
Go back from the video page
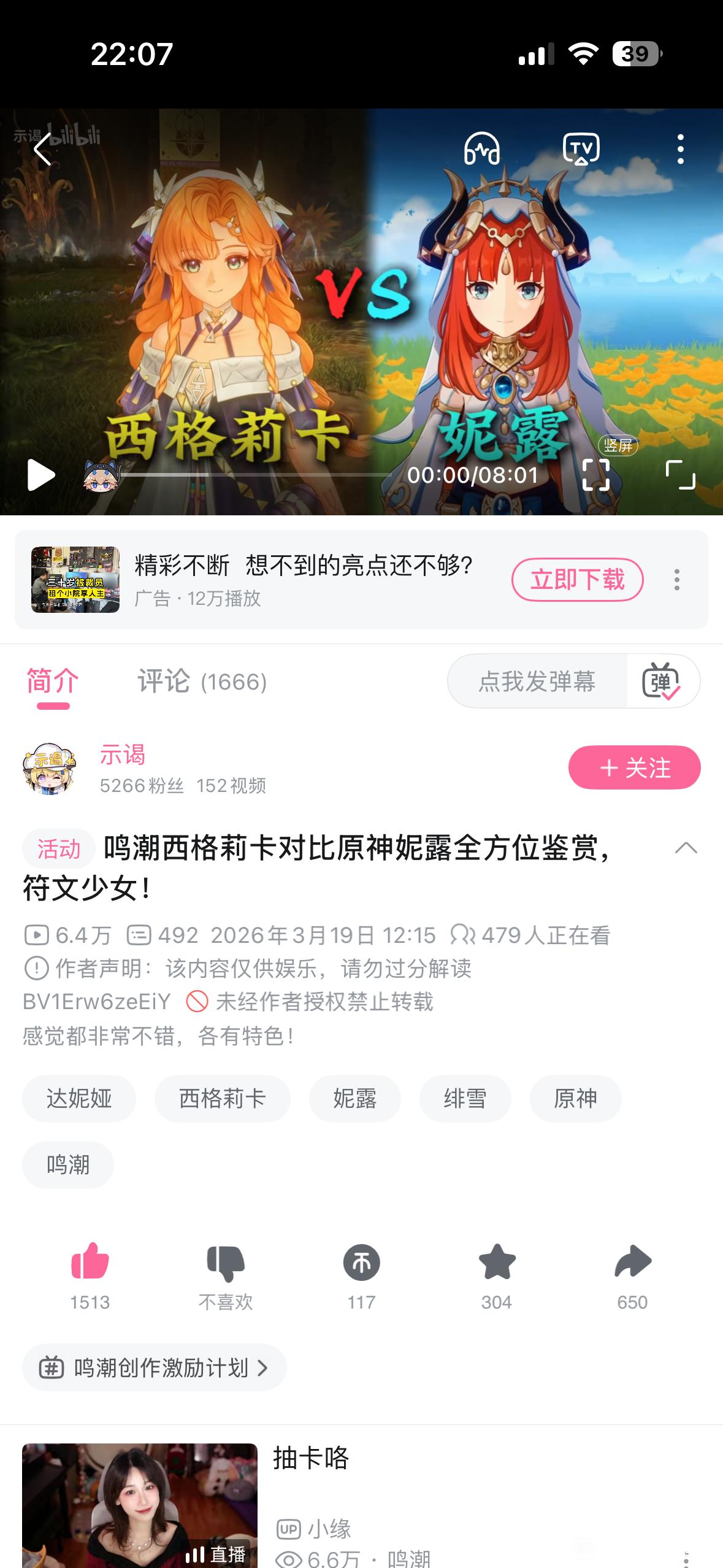pos(43,150)
